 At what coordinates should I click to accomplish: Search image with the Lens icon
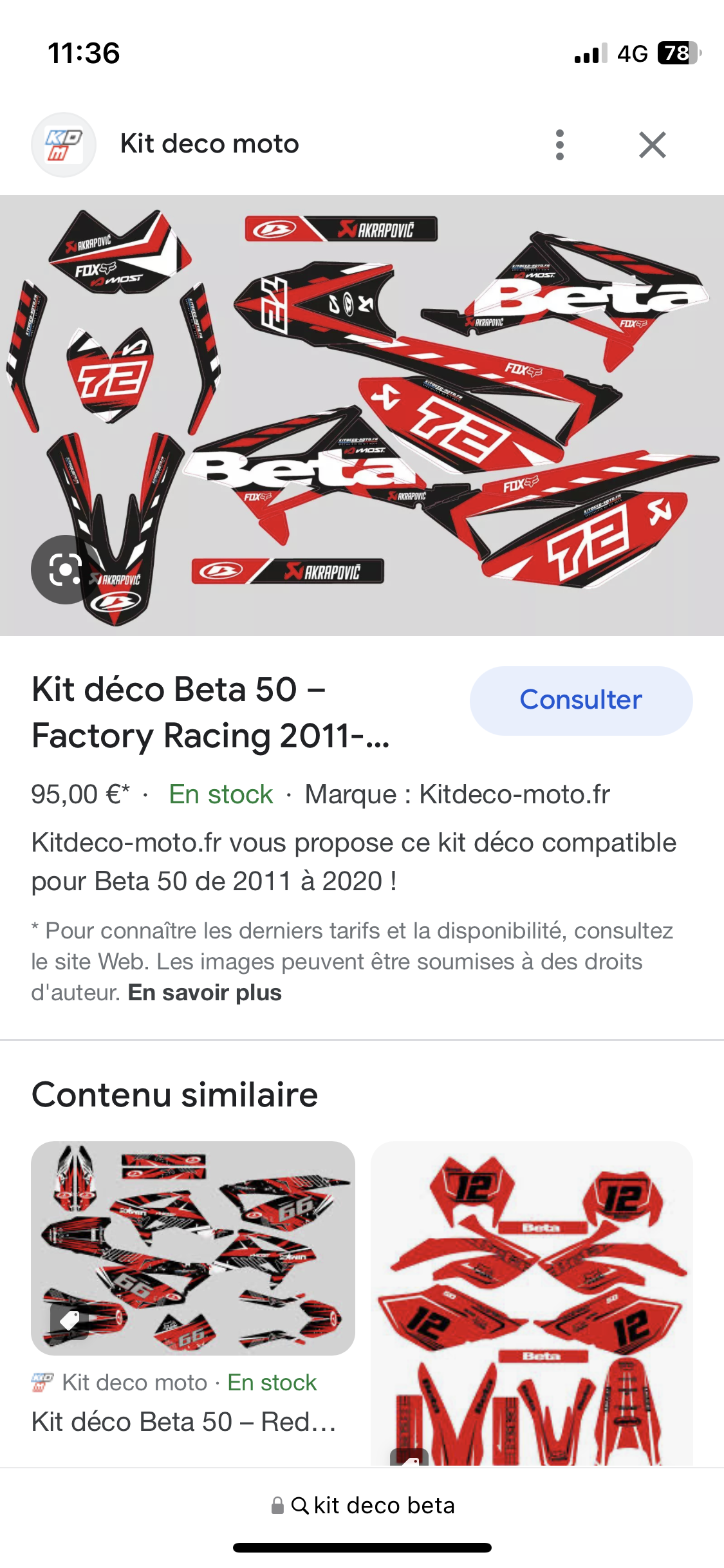65,569
